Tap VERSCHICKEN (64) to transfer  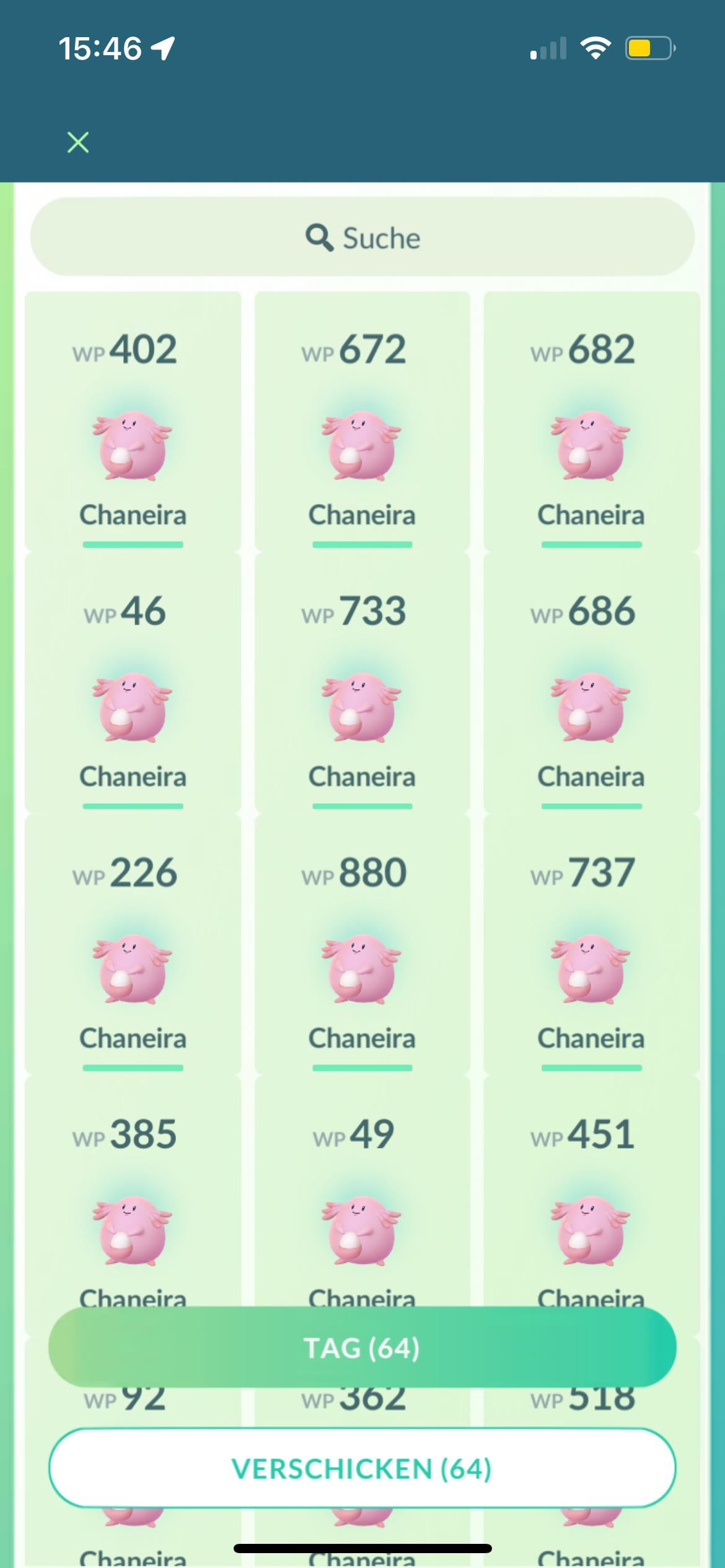[362, 1468]
